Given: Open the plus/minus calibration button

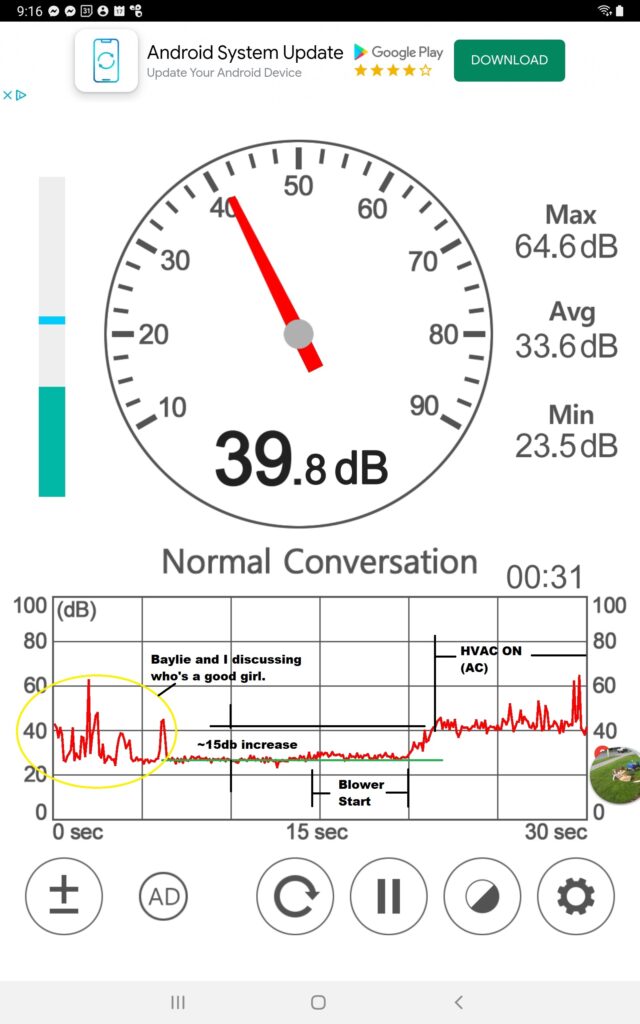Looking at the screenshot, I should click(x=64, y=895).
